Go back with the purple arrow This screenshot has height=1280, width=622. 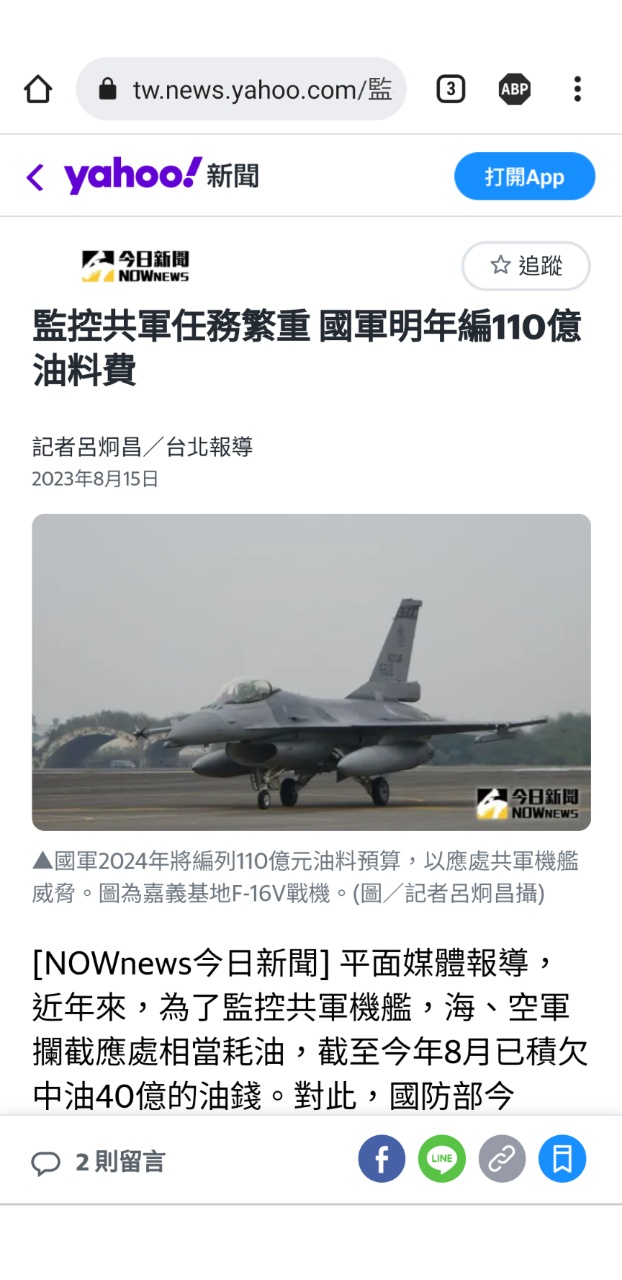(35, 178)
